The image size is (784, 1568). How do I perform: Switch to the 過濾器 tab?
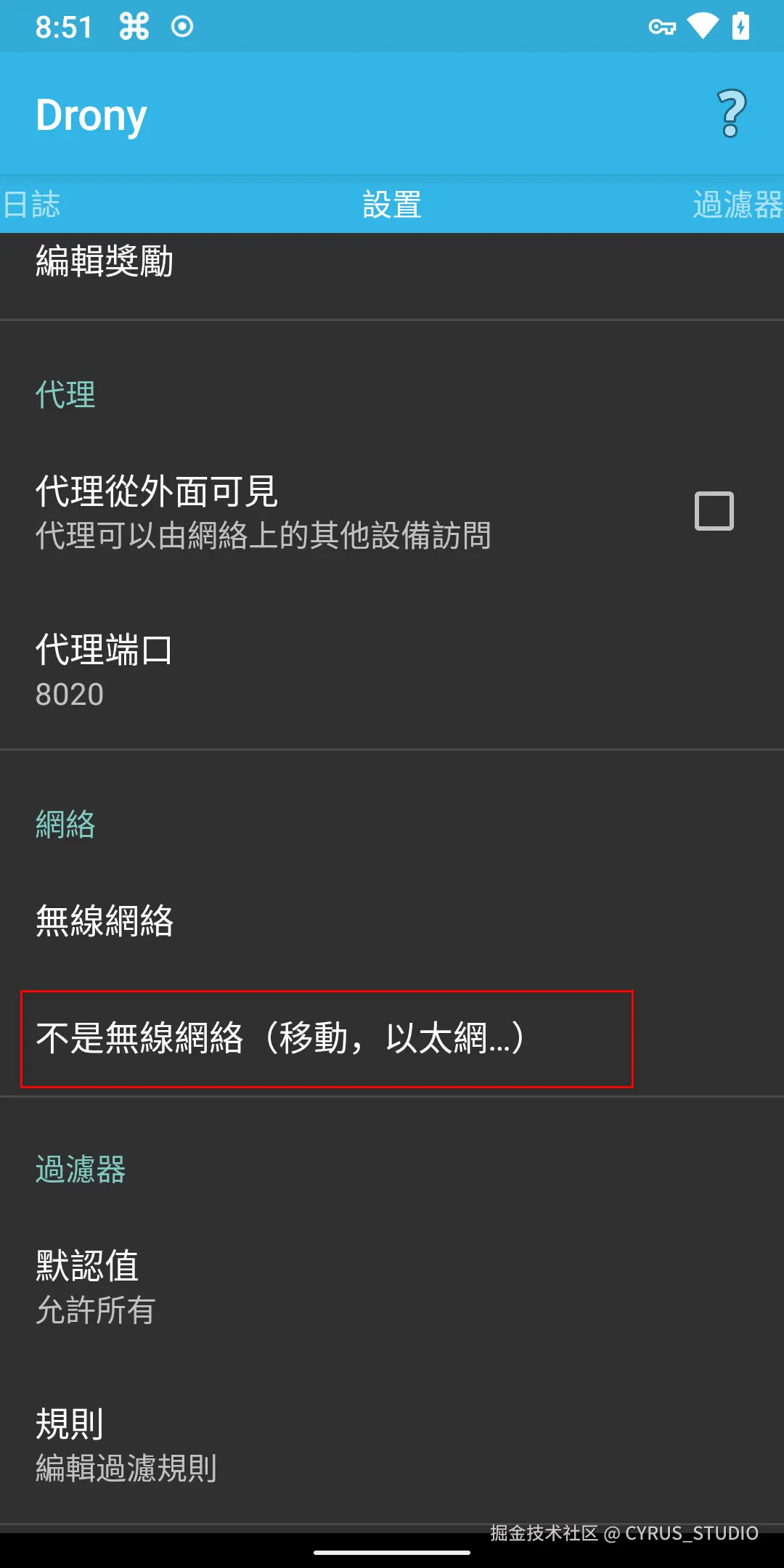[736, 205]
